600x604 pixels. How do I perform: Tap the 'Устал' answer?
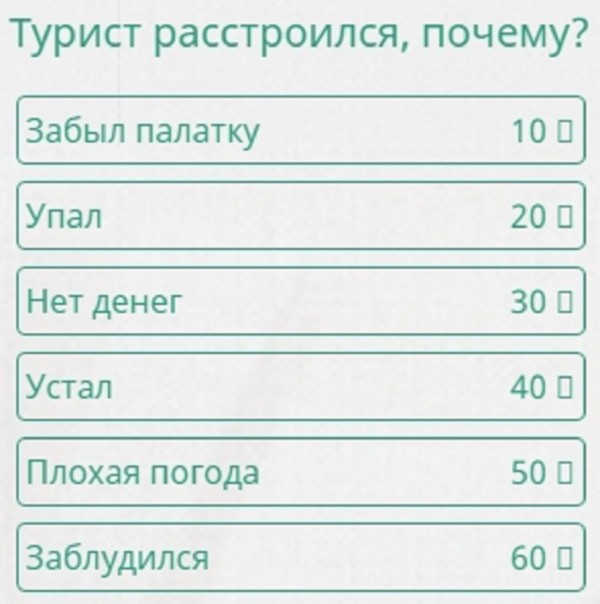click(x=300, y=386)
